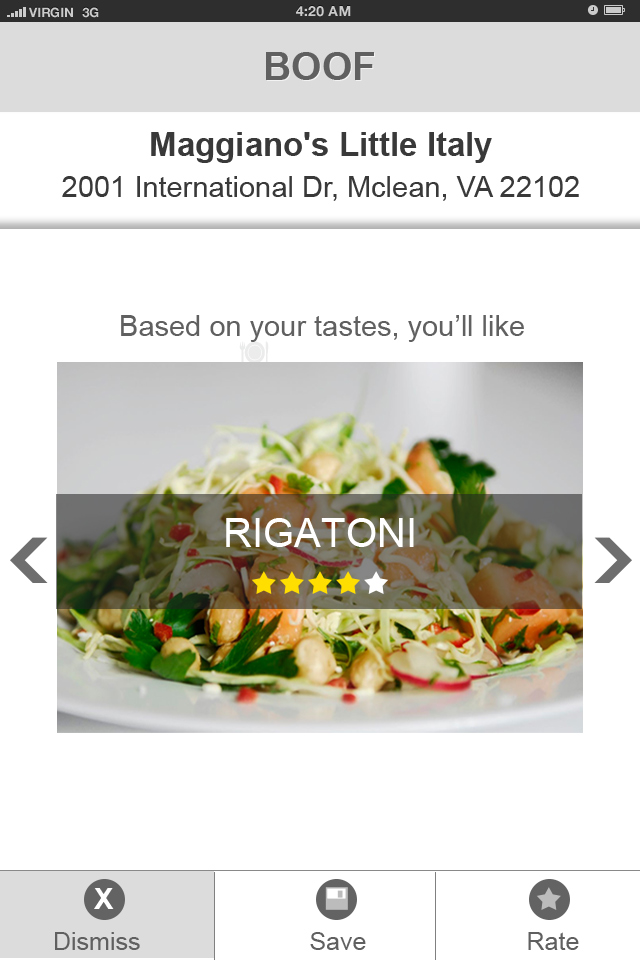640x960 pixels.
Task: Show the previous recommended dish
Action: tap(29, 560)
